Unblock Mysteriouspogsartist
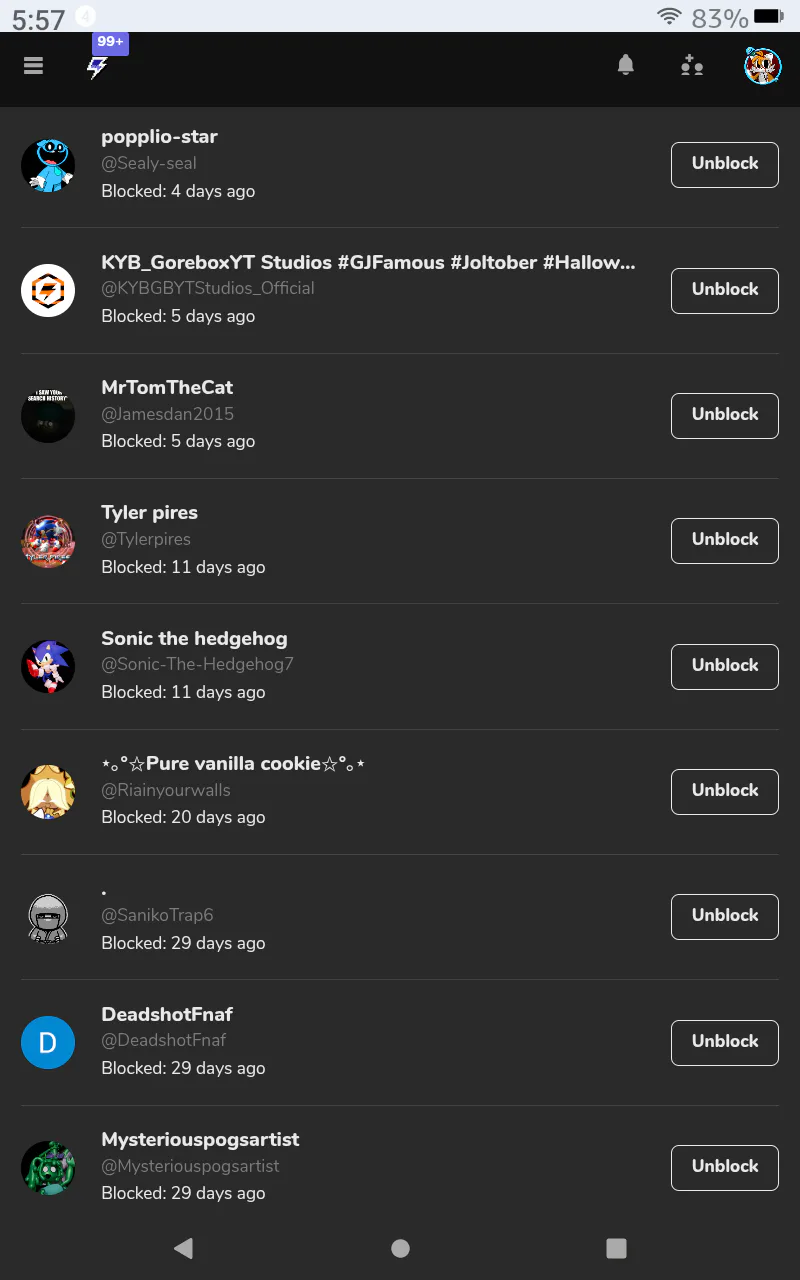 724,1167
